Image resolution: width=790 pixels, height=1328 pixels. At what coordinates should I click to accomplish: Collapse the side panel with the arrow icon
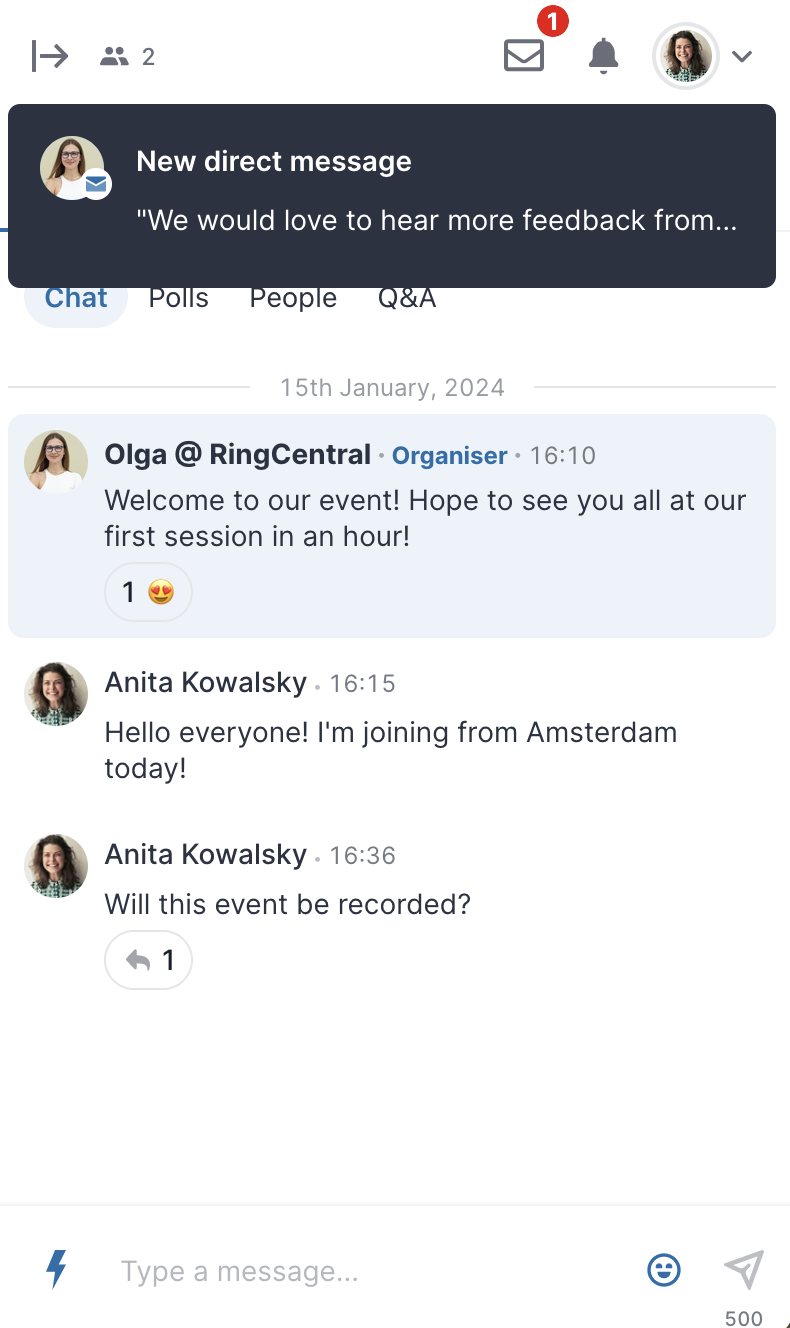(49, 56)
